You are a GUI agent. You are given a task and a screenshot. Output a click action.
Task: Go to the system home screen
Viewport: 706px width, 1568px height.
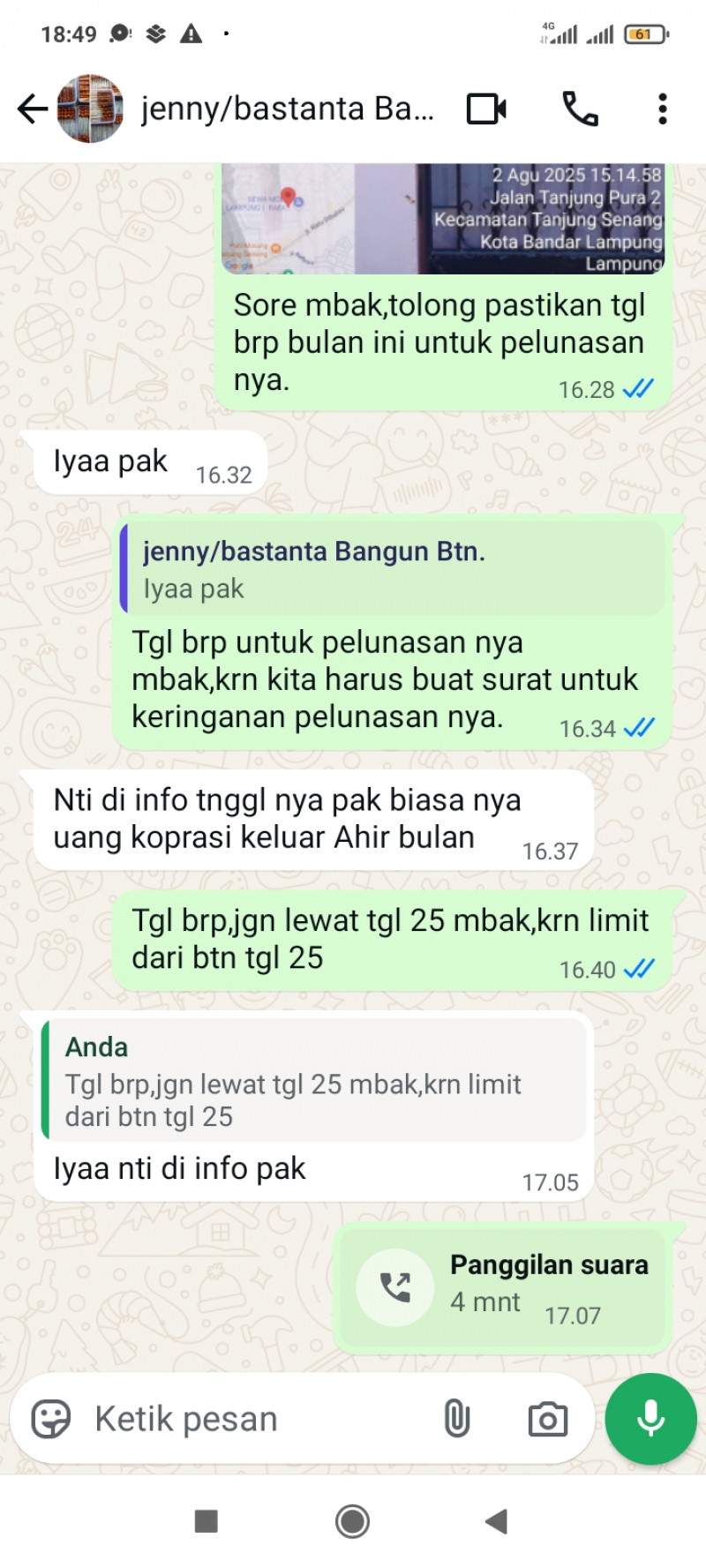352,1521
